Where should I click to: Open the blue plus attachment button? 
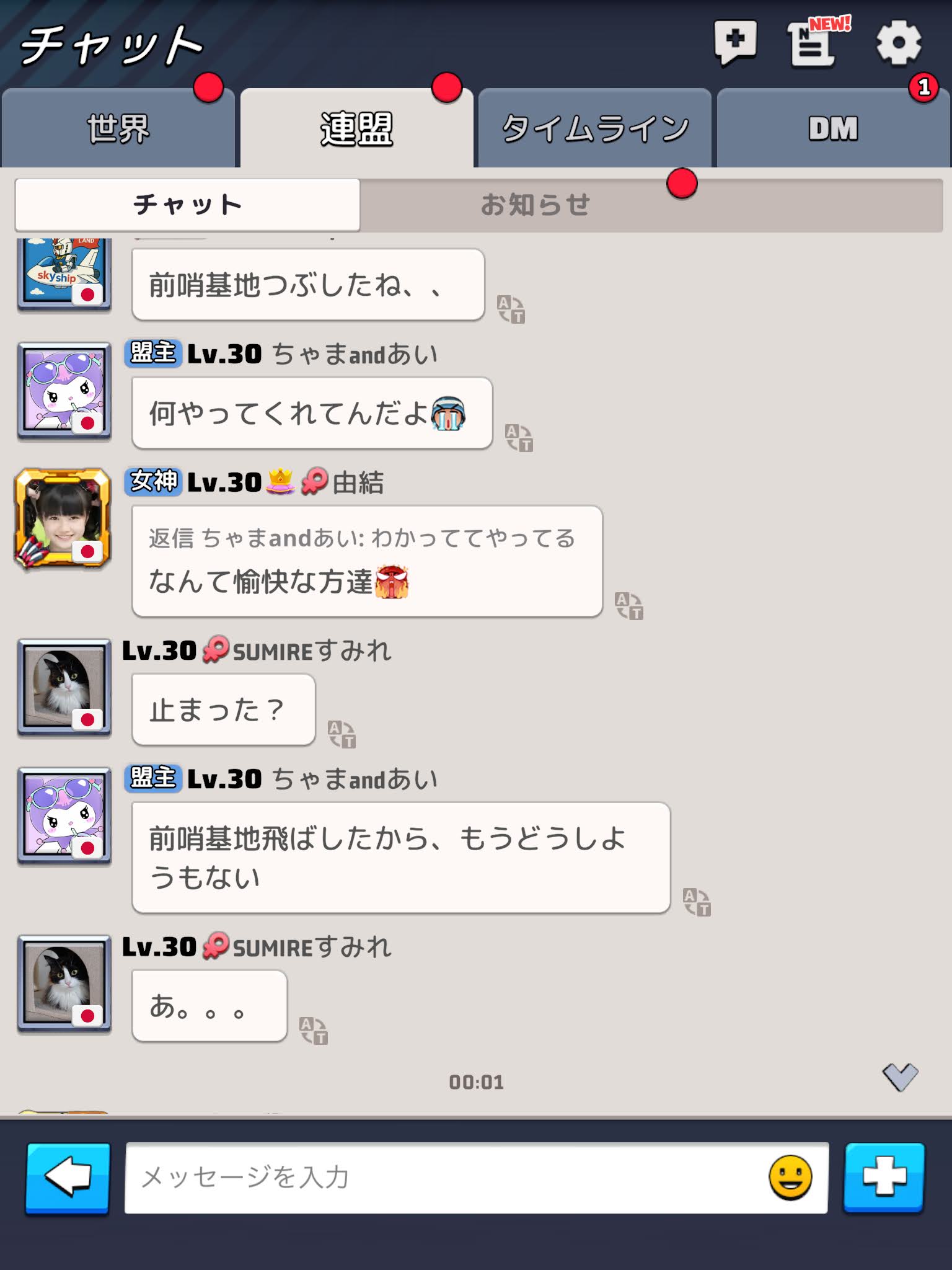coord(884,1177)
